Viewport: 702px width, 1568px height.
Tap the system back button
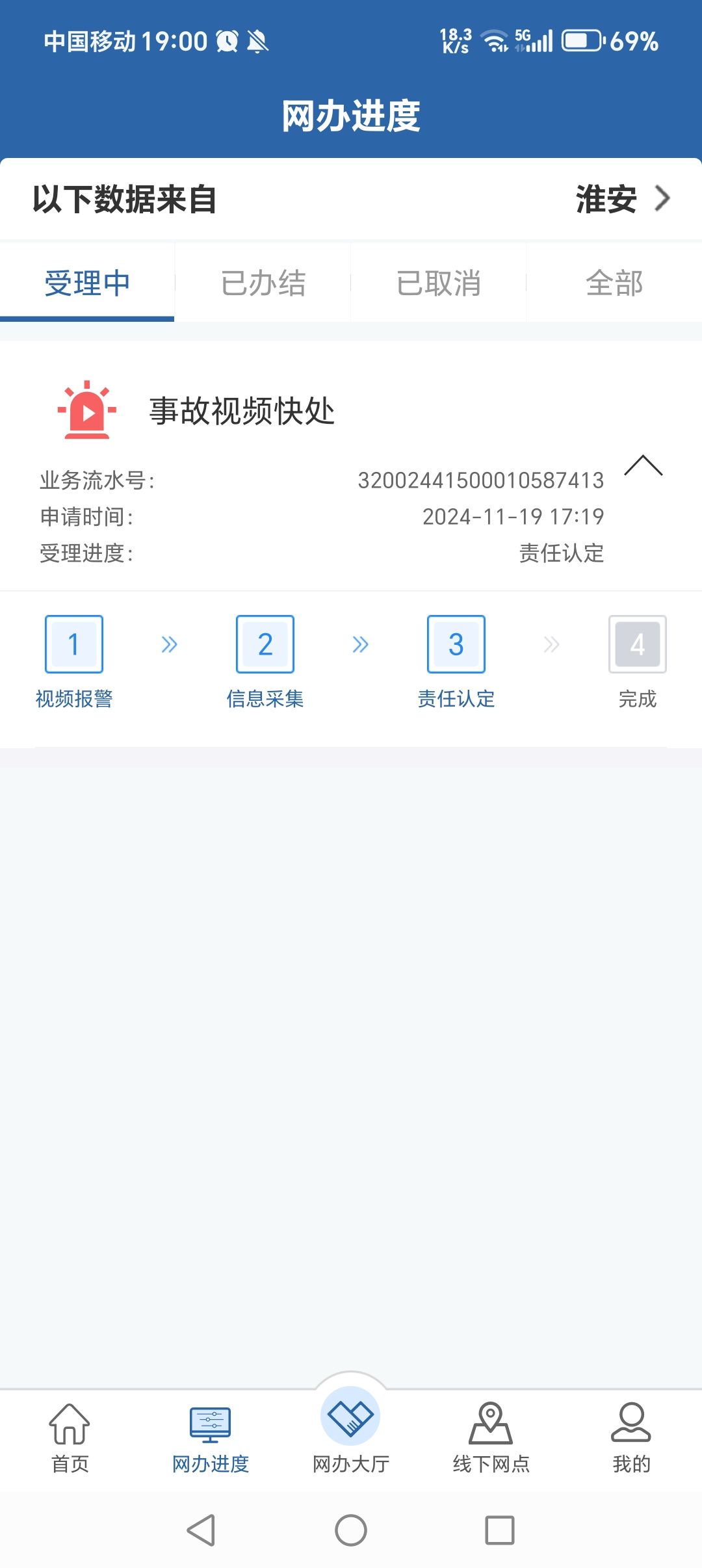point(201,1530)
